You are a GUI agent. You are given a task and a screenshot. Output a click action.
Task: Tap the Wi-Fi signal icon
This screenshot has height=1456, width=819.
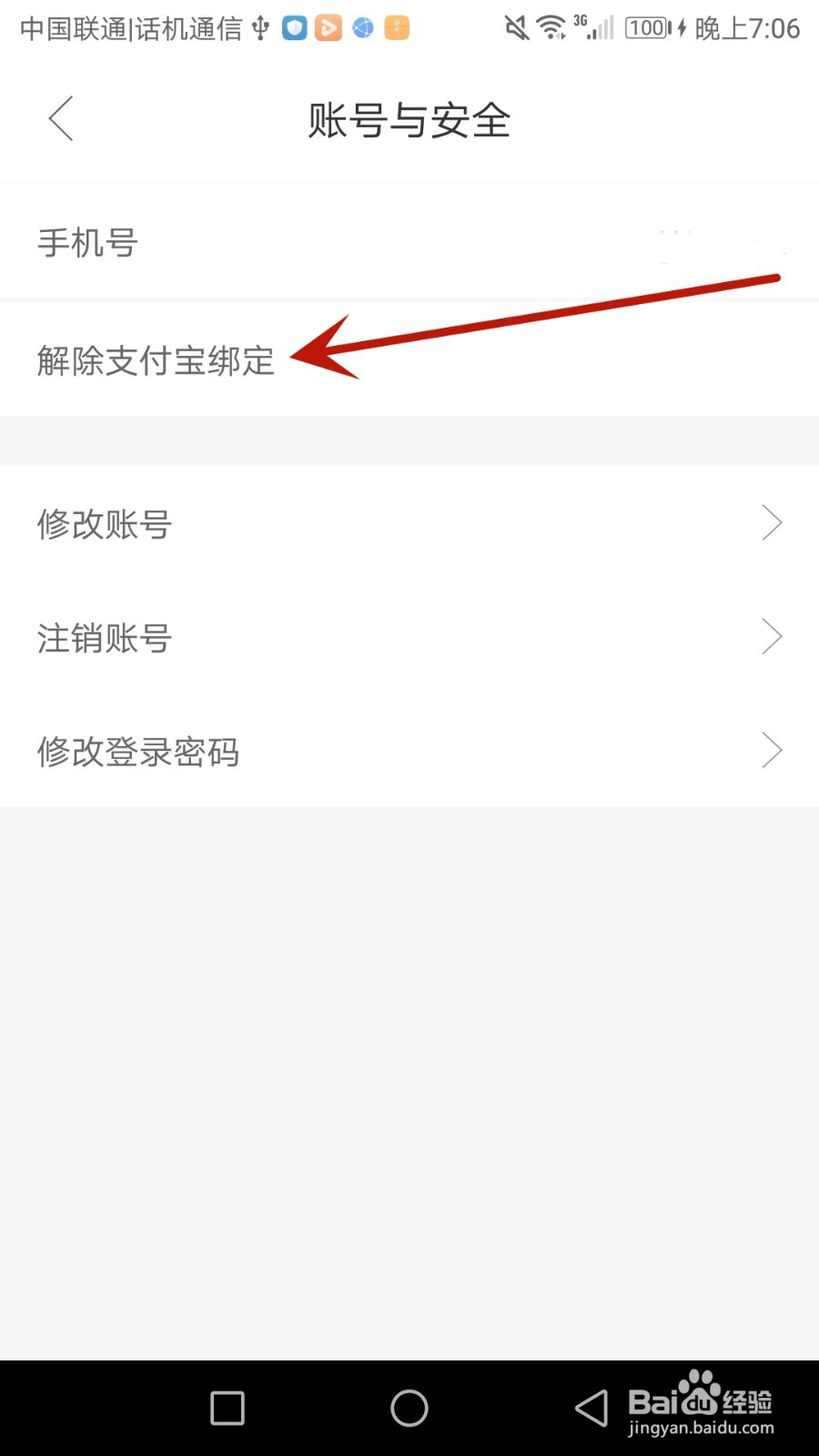click(551, 27)
